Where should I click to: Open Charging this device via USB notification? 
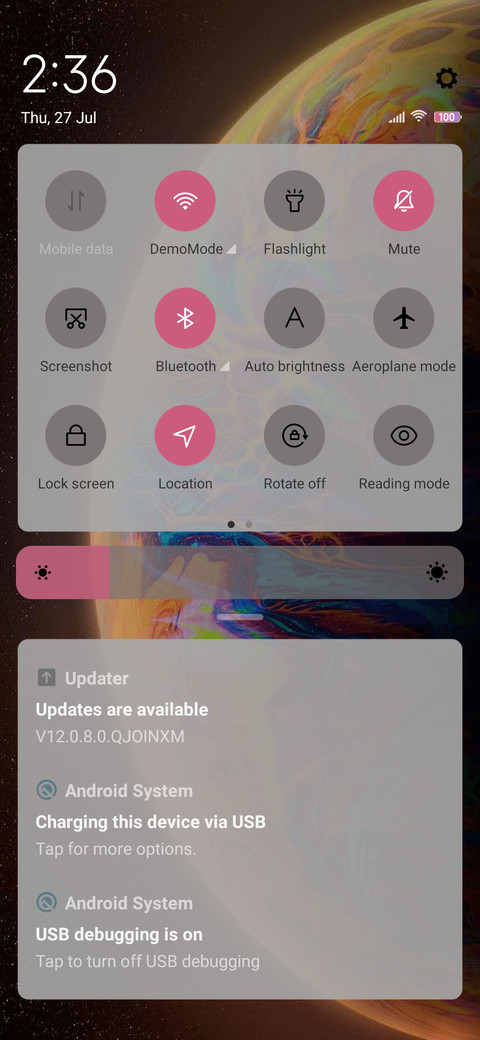point(240,819)
